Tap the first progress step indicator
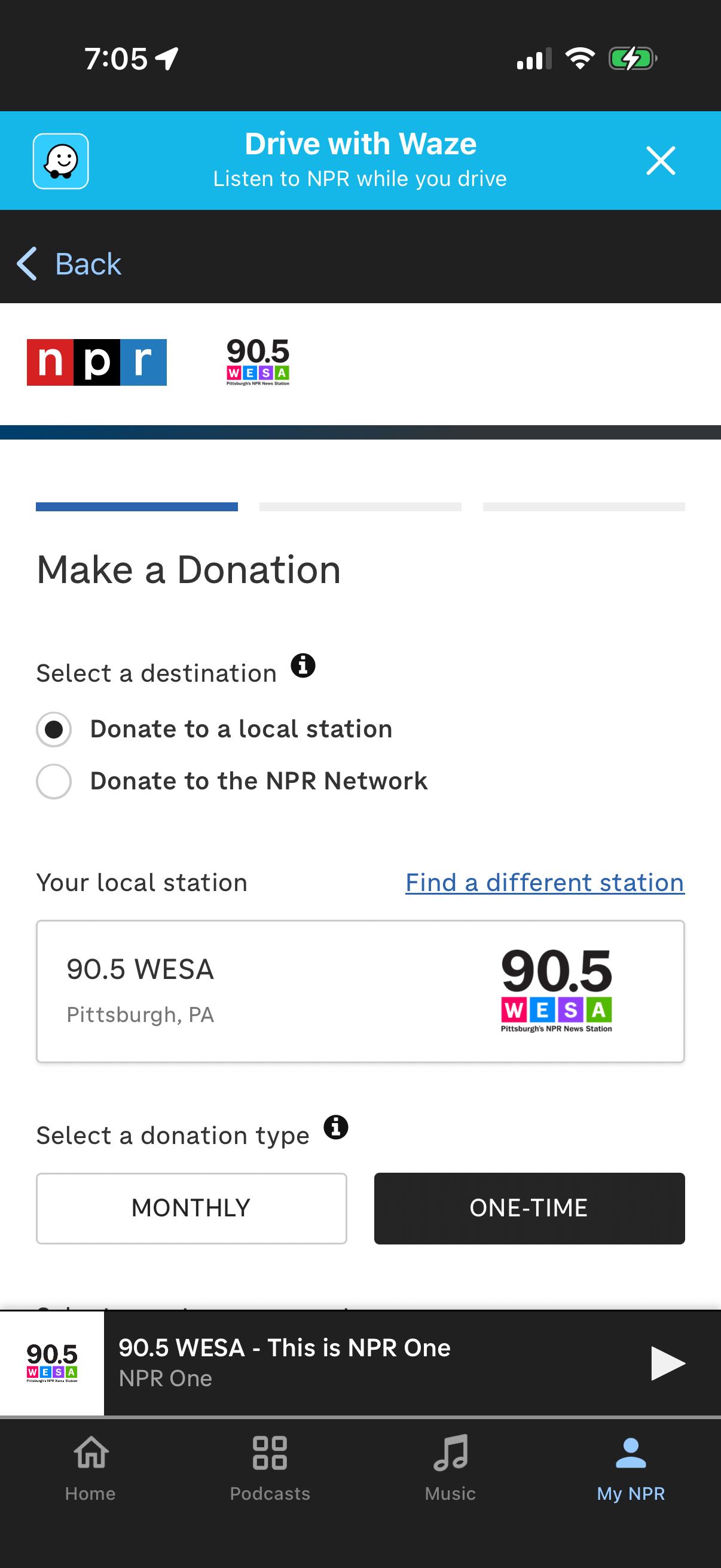The height and width of the screenshot is (1568, 721). pos(136,507)
